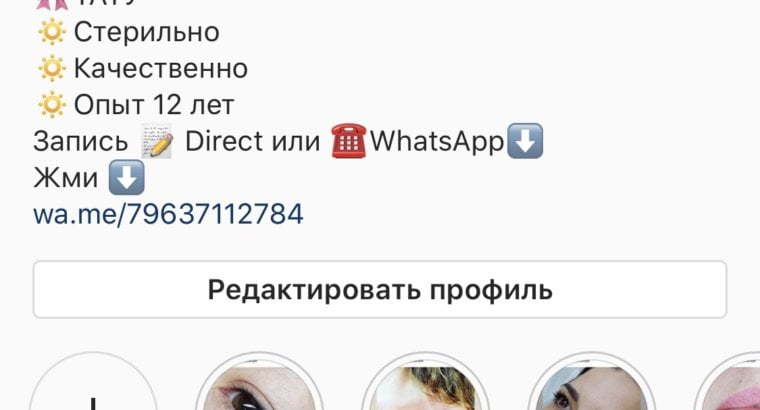
Task: Open the wa.me/79637112784 WhatsApp link
Action: 168,214
